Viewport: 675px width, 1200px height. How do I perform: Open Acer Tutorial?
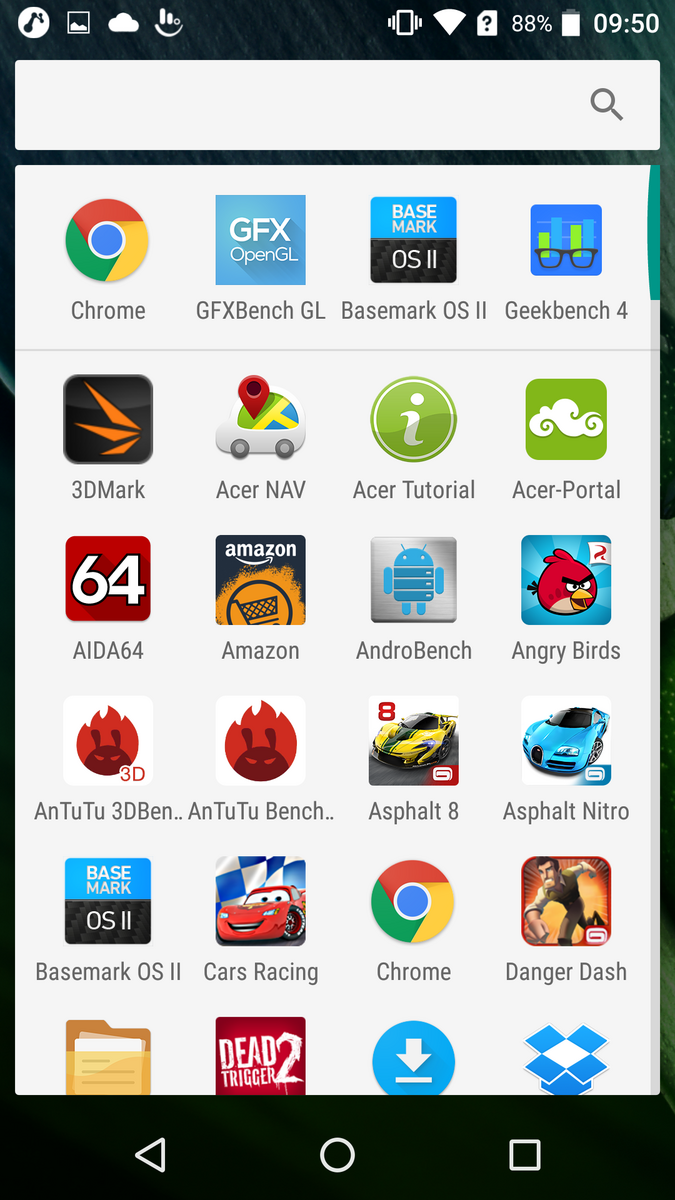tap(413, 420)
